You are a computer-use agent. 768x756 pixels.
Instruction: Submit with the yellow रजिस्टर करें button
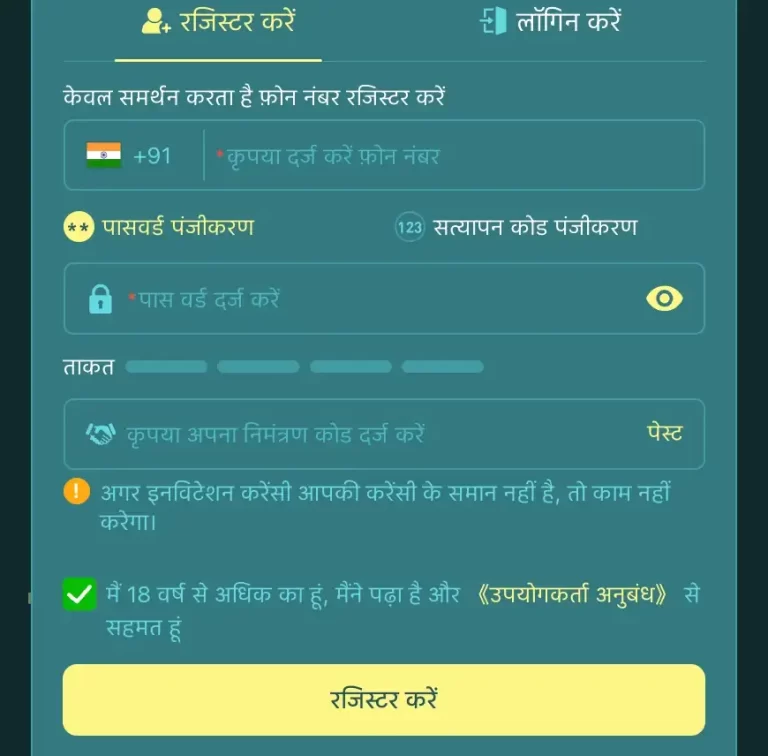coord(384,699)
